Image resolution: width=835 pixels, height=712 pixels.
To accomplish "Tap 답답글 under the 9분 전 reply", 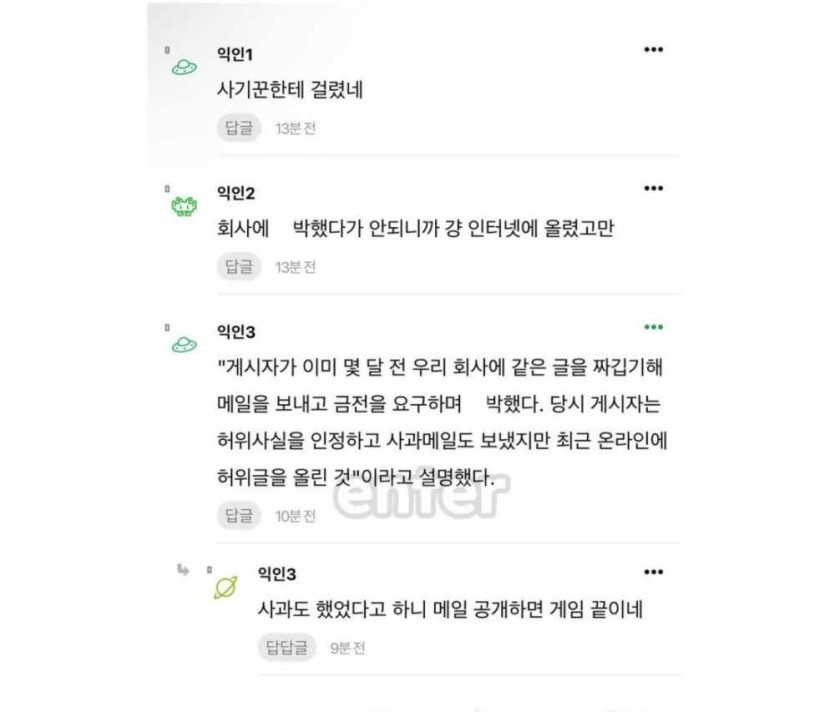I will pyautogui.click(x=286, y=648).
